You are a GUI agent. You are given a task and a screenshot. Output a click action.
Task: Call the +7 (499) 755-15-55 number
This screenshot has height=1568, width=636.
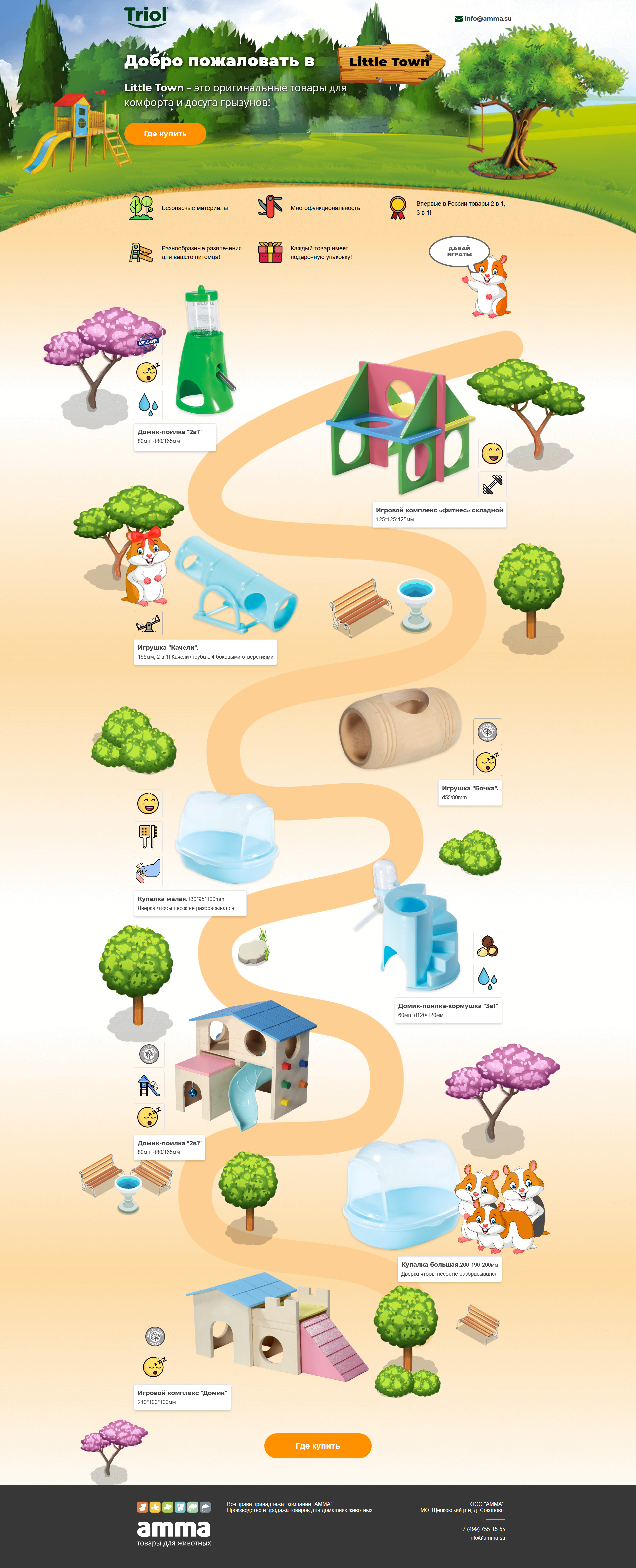tap(482, 1529)
